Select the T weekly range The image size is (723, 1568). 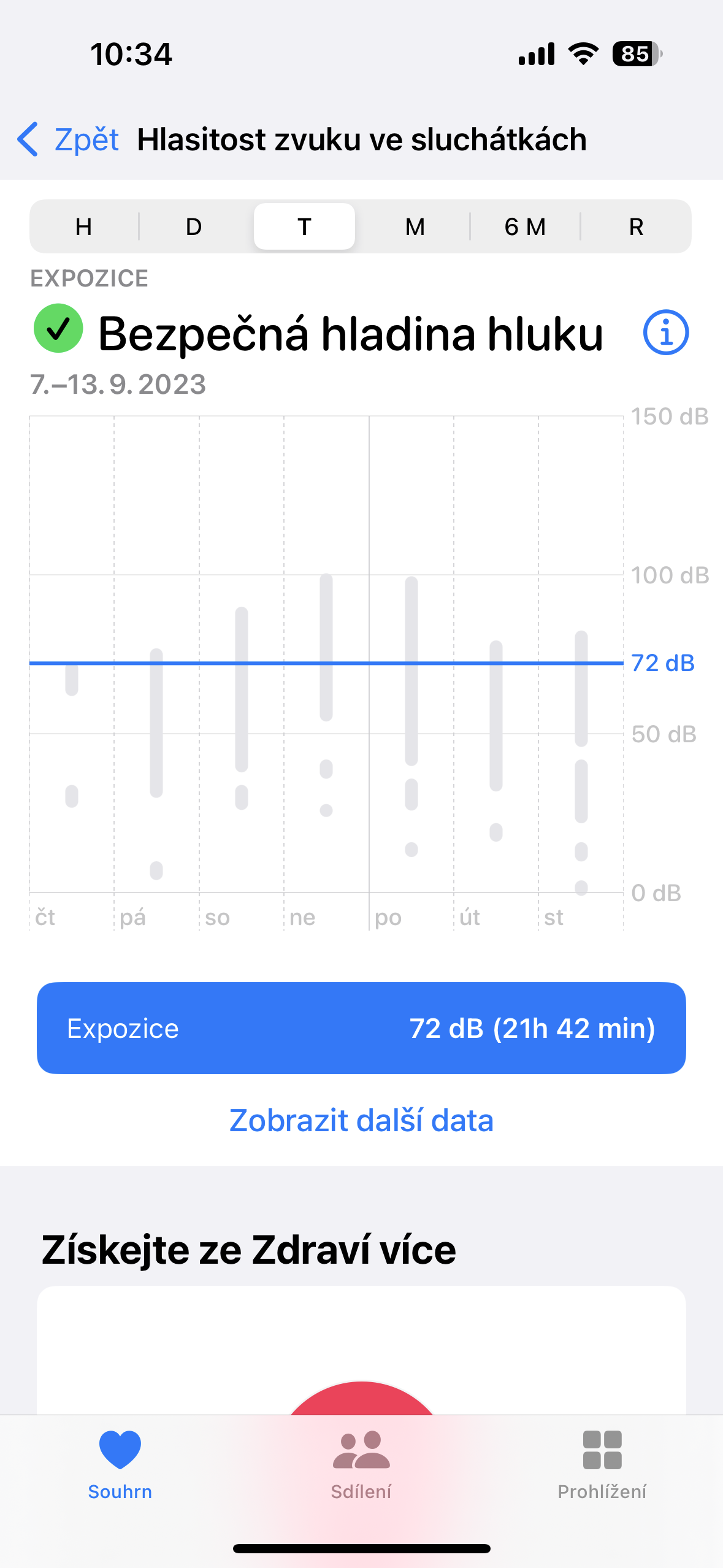304,227
